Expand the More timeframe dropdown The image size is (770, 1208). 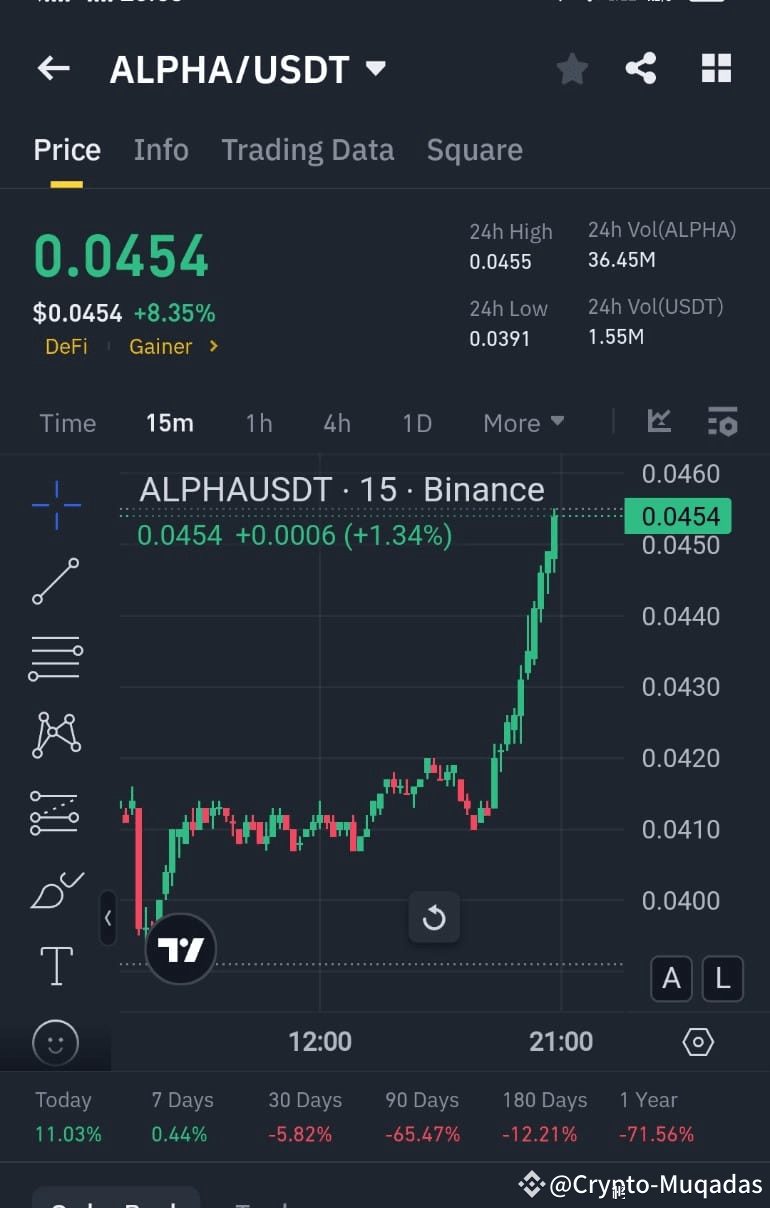click(x=522, y=422)
